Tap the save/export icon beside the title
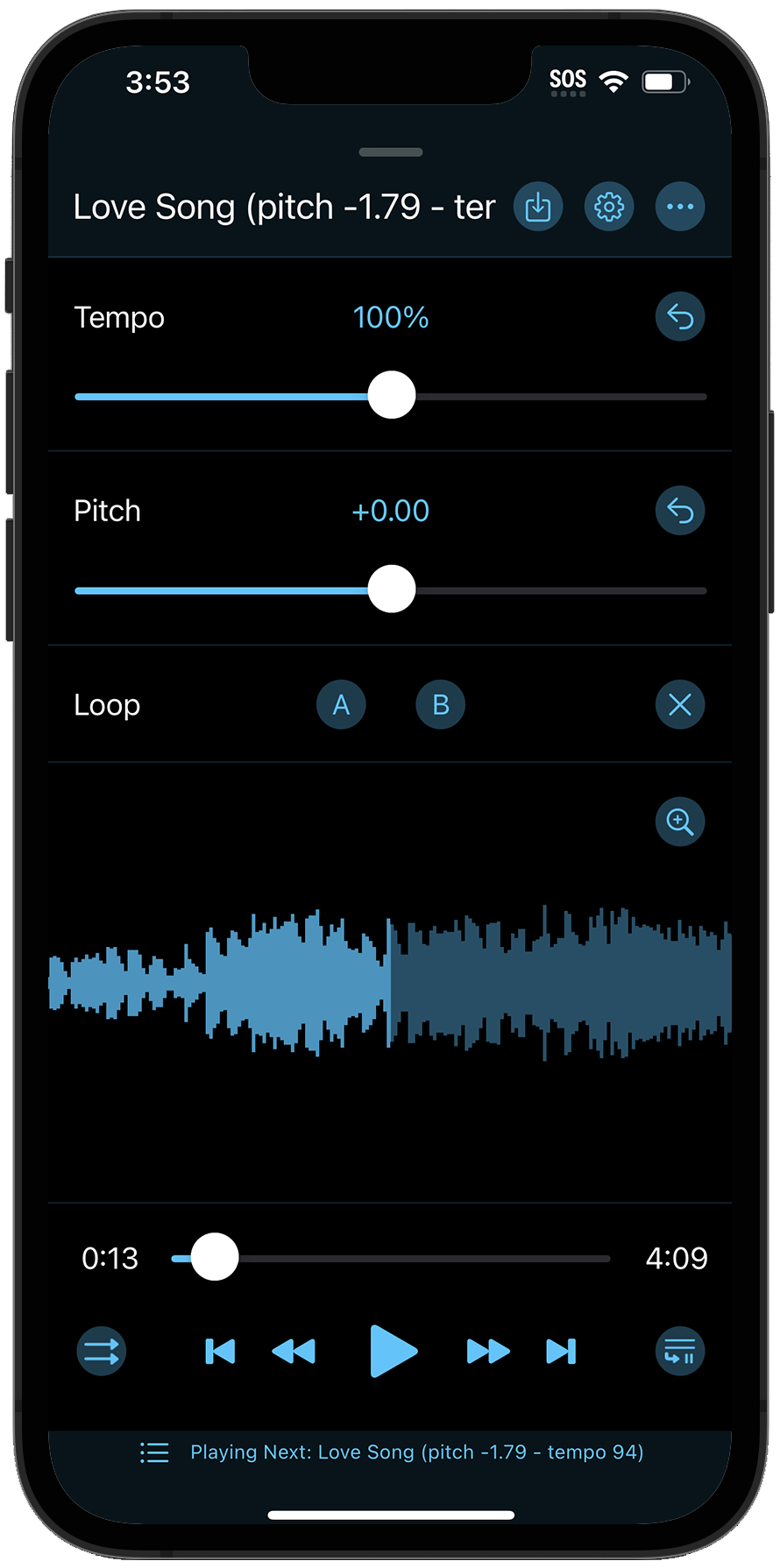The width and height of the screenshot is (780, 1568). tap(537, 207)
